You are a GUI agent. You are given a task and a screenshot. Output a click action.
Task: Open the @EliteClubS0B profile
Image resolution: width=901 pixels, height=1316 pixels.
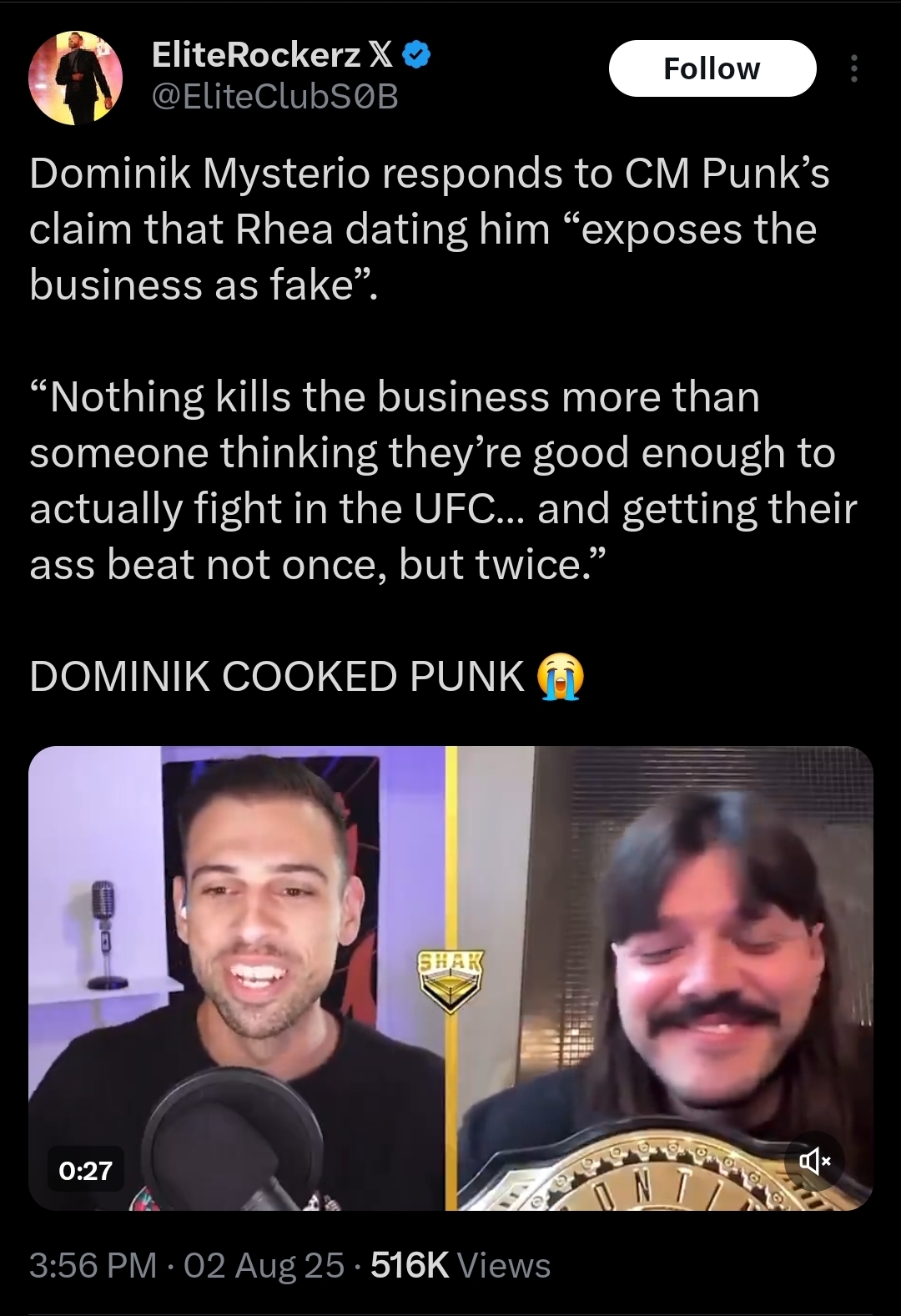275,98
